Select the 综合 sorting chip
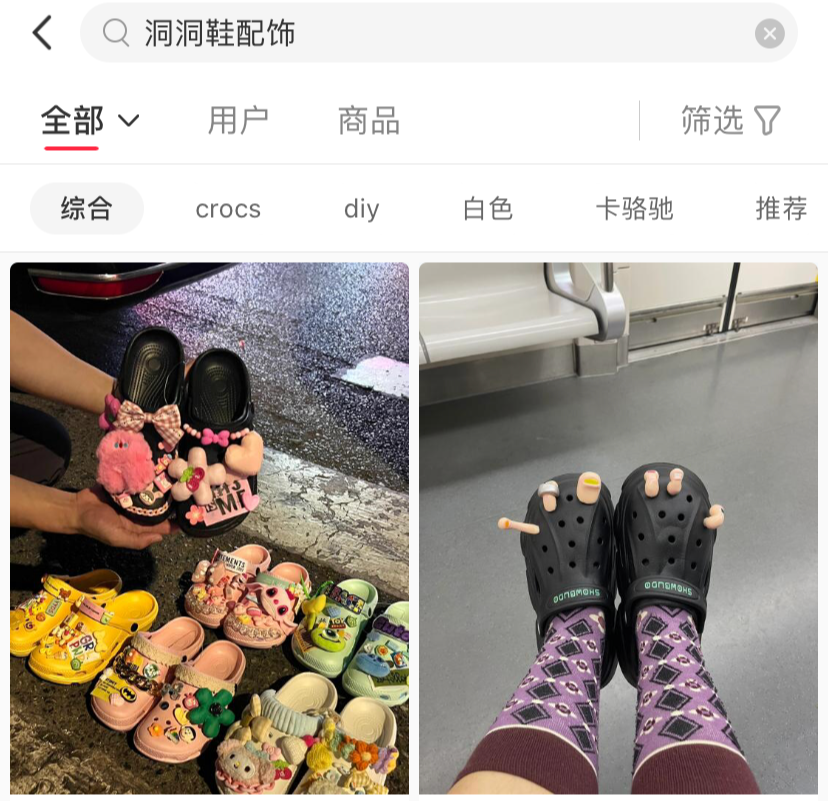Viewport: 828px width, 801px height. point(87,209)
